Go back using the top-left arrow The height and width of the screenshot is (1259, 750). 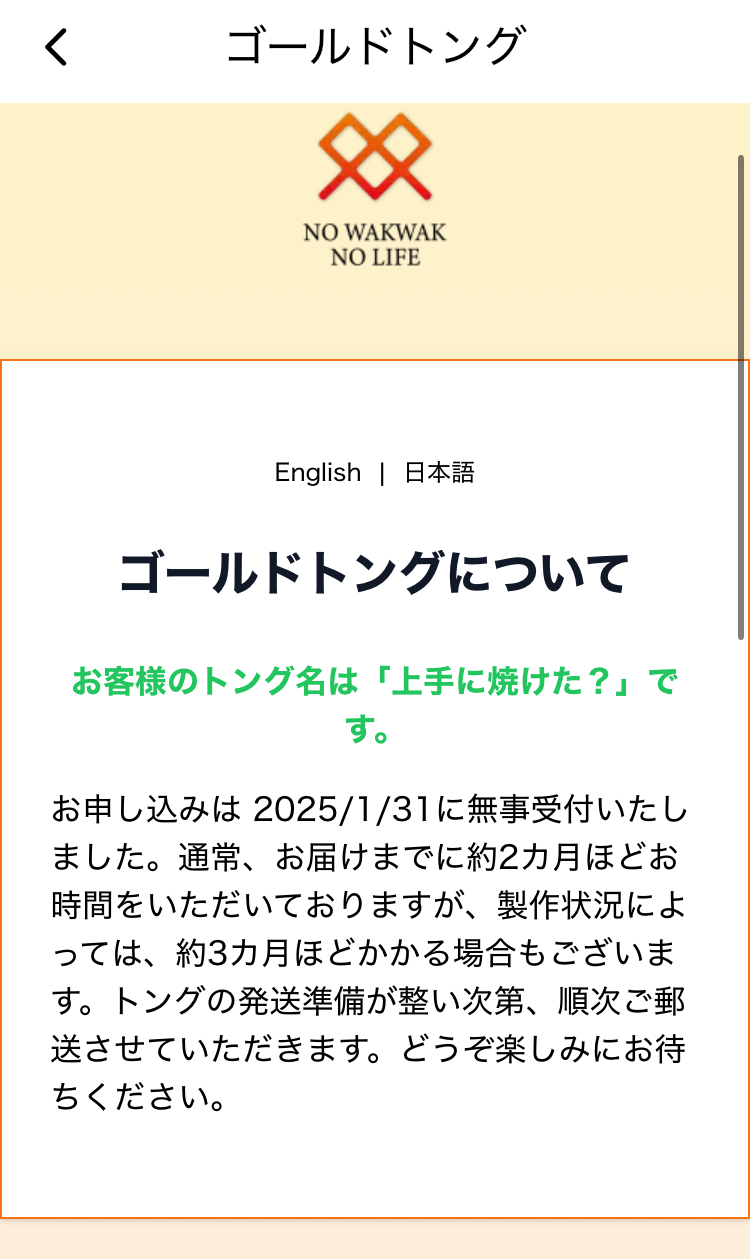tap(57, 47)
